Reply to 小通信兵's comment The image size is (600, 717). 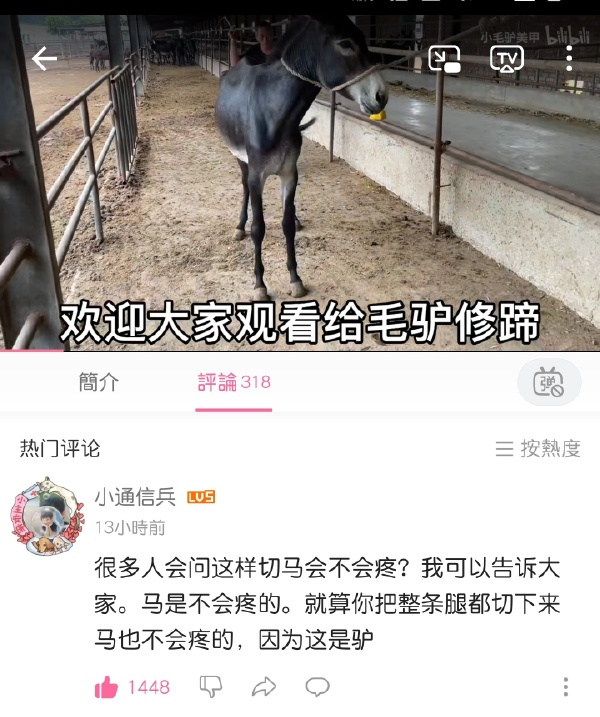click(318, 687)
